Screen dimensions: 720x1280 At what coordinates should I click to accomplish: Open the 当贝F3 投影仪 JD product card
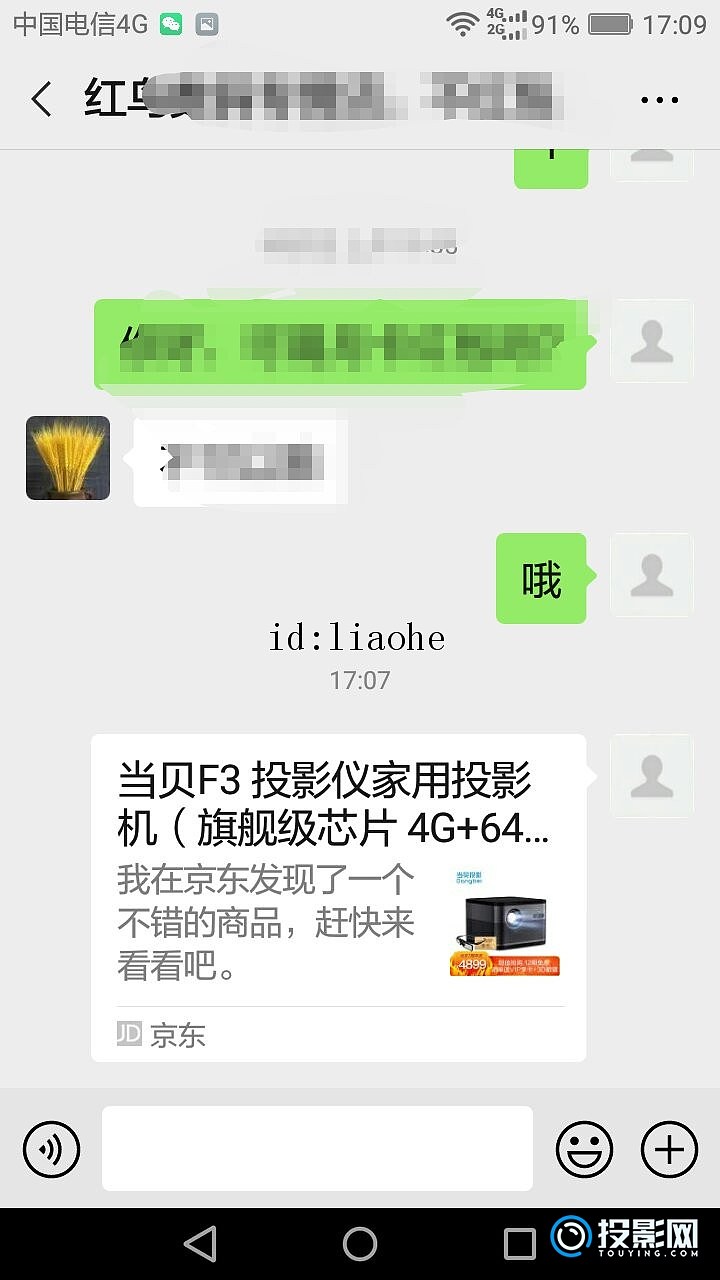pos(338,897)
